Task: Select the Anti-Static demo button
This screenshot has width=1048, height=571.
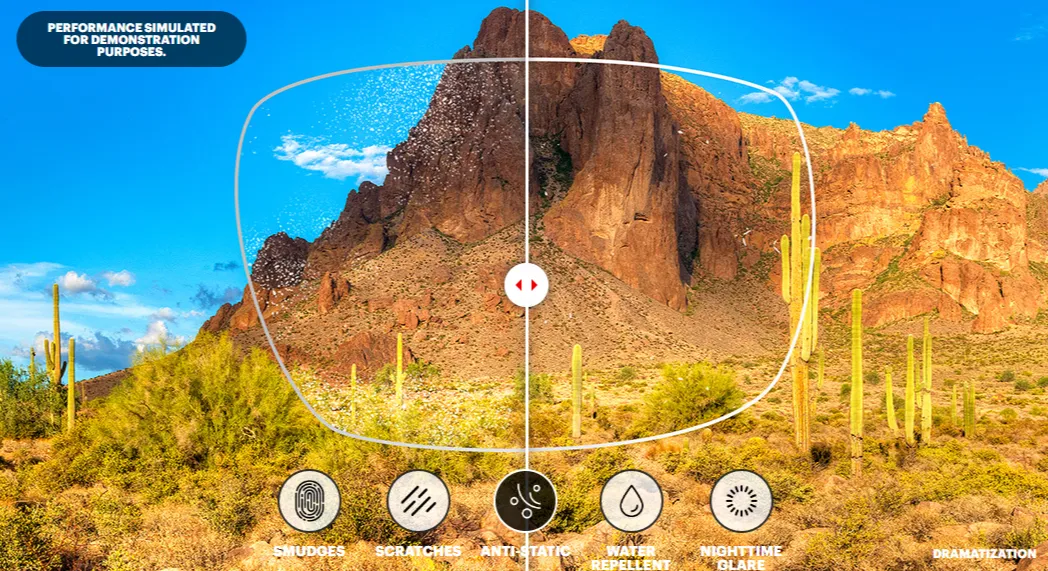Action: pos(525,501)
